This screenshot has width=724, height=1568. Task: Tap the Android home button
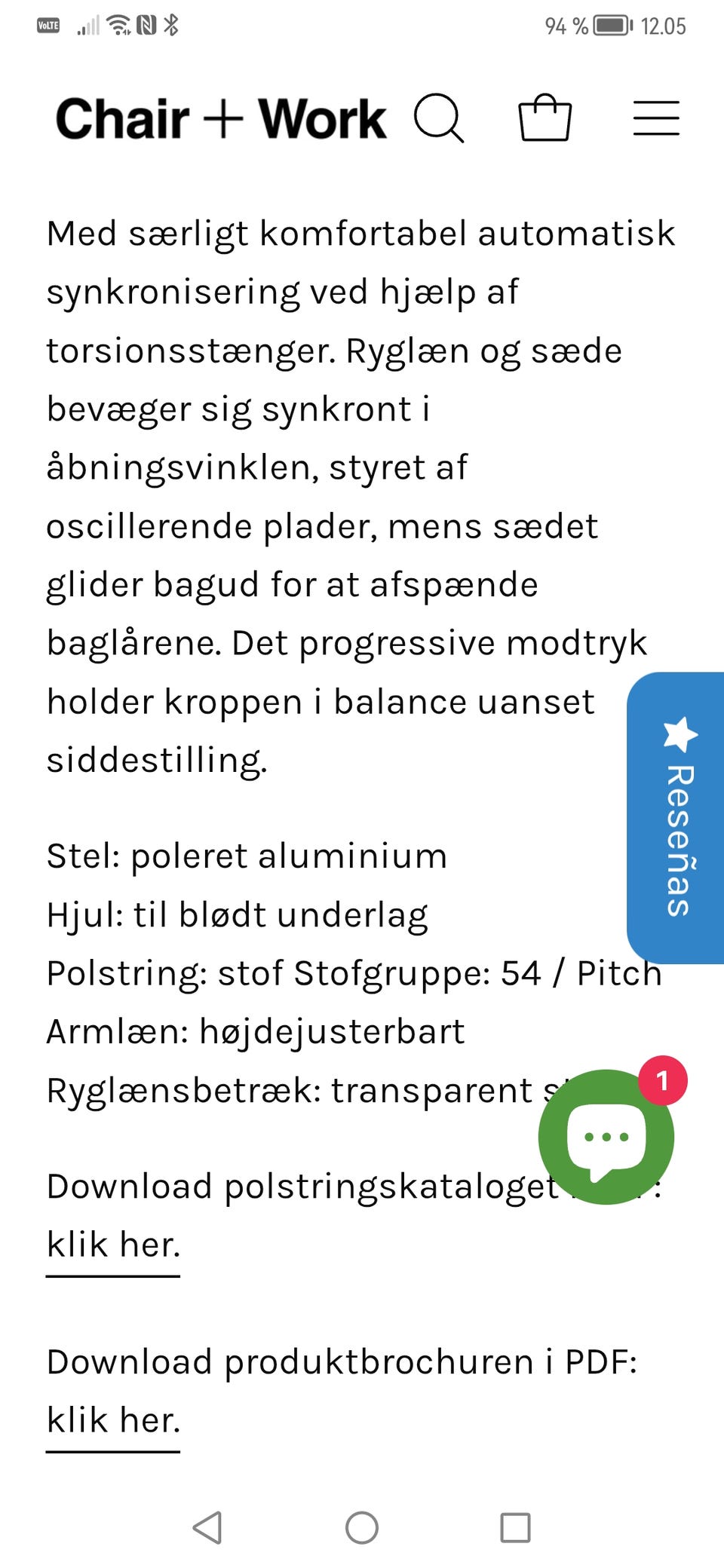(x=362, y=1525)
